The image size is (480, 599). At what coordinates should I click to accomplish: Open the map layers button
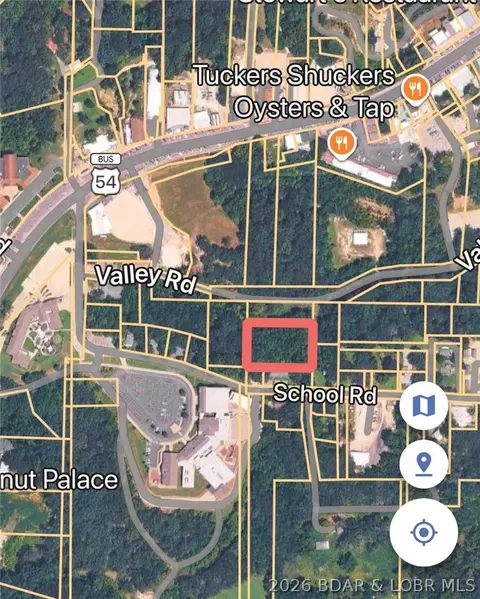(424, 405)
